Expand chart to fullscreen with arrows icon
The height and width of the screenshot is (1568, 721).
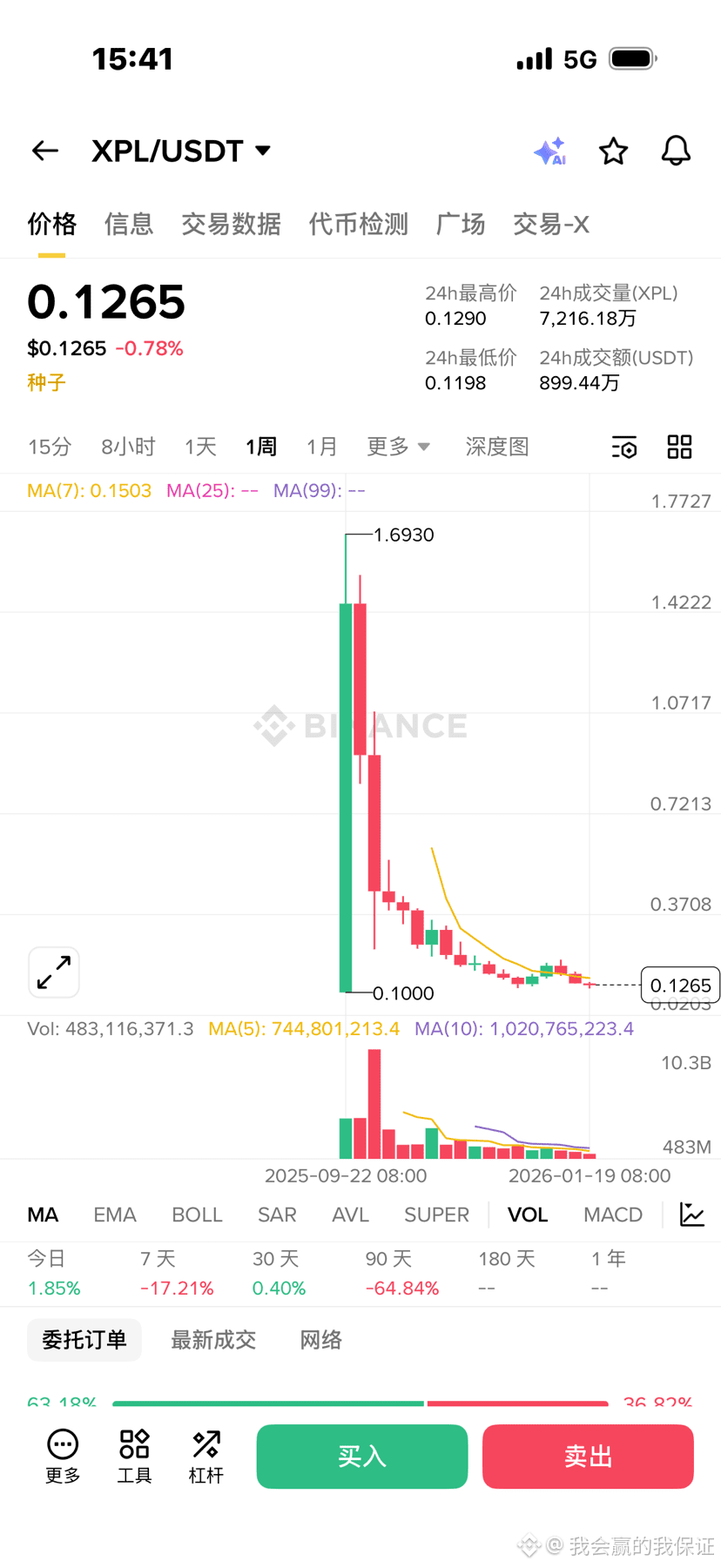coord(53,972)
